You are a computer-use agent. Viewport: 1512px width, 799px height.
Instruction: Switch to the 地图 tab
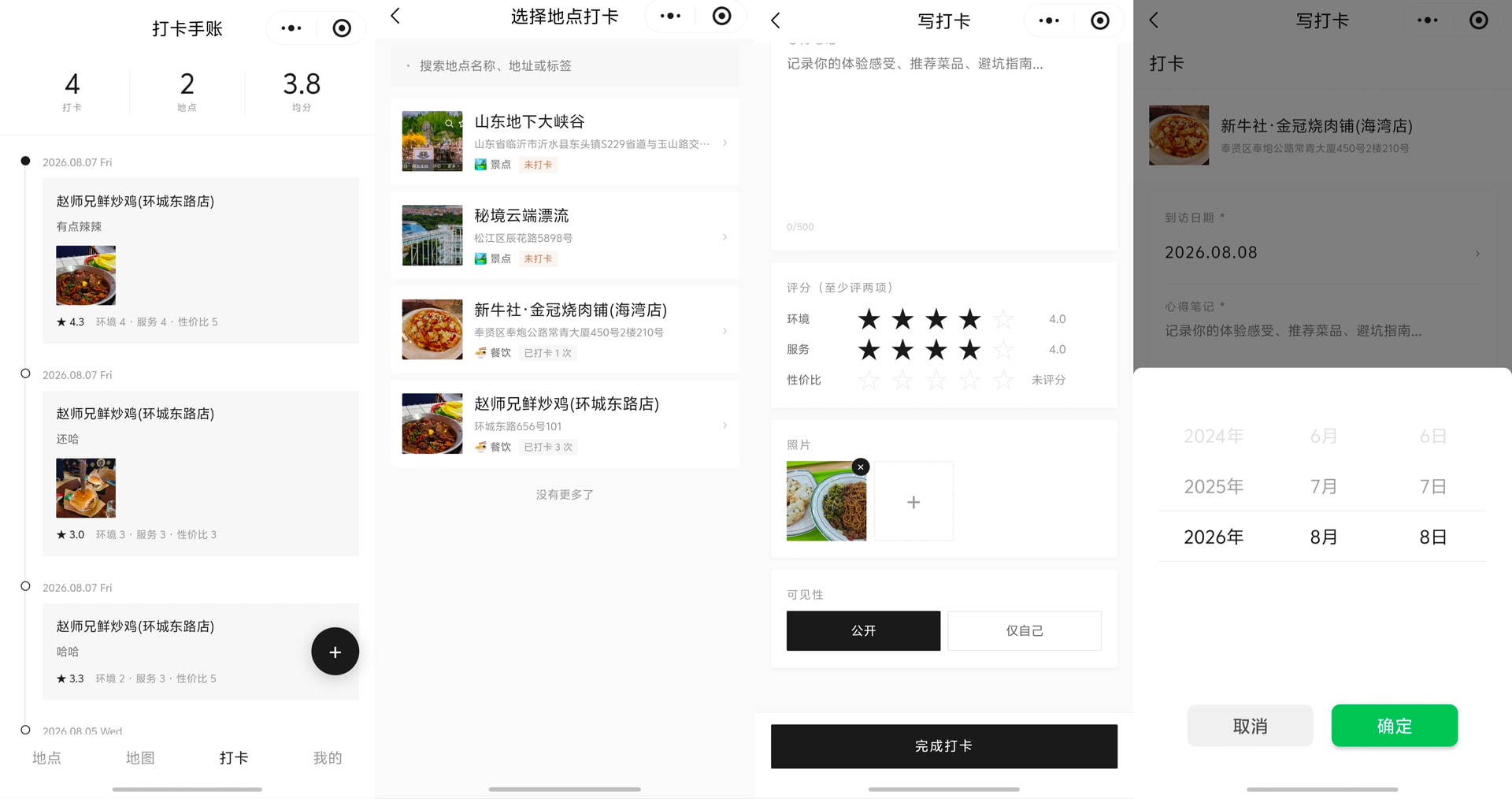coord(140,757)
